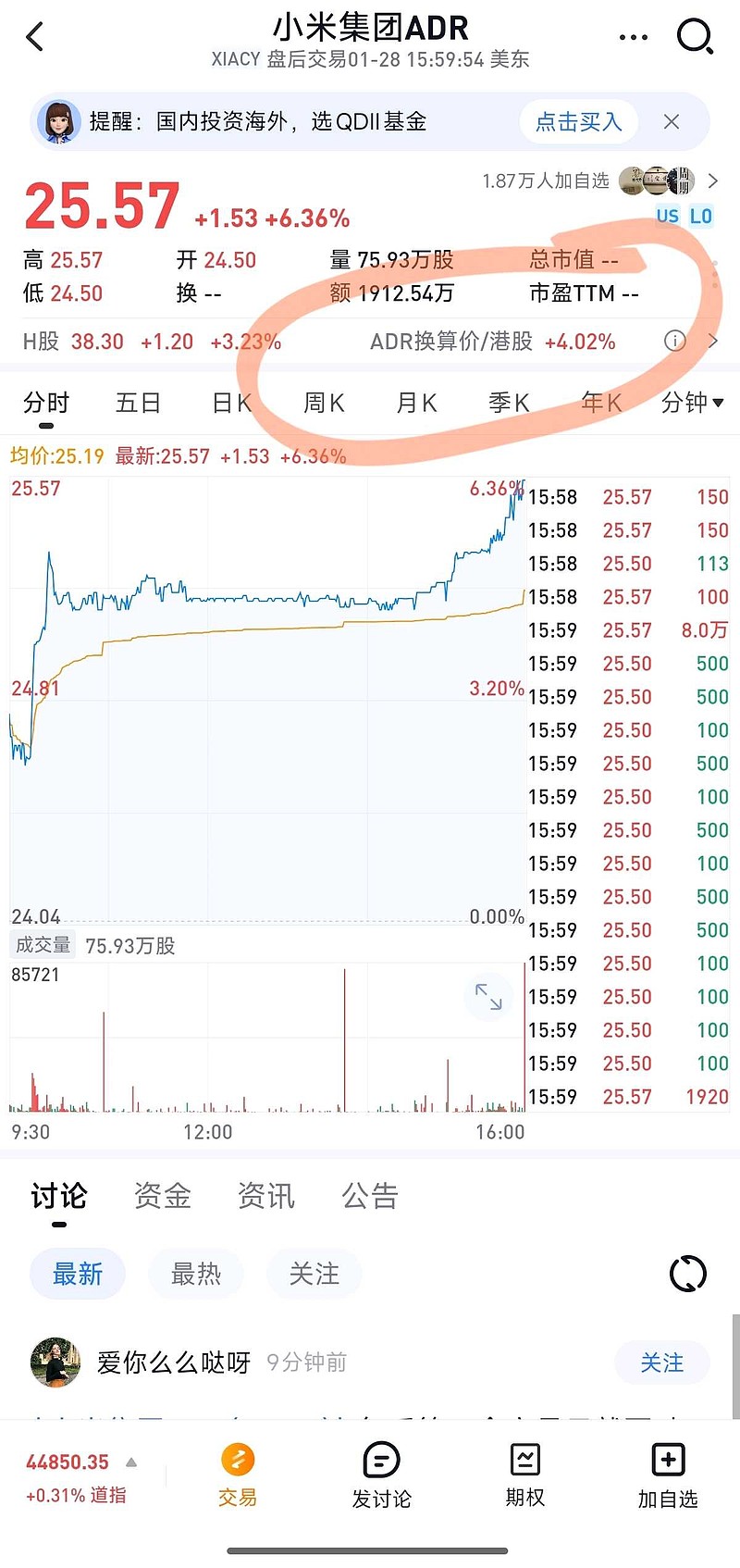This screenshot has width=740, height=1568.
Task: Follow user 爱你么么哒呀 via 关注 button
Action: [660, 1363]
